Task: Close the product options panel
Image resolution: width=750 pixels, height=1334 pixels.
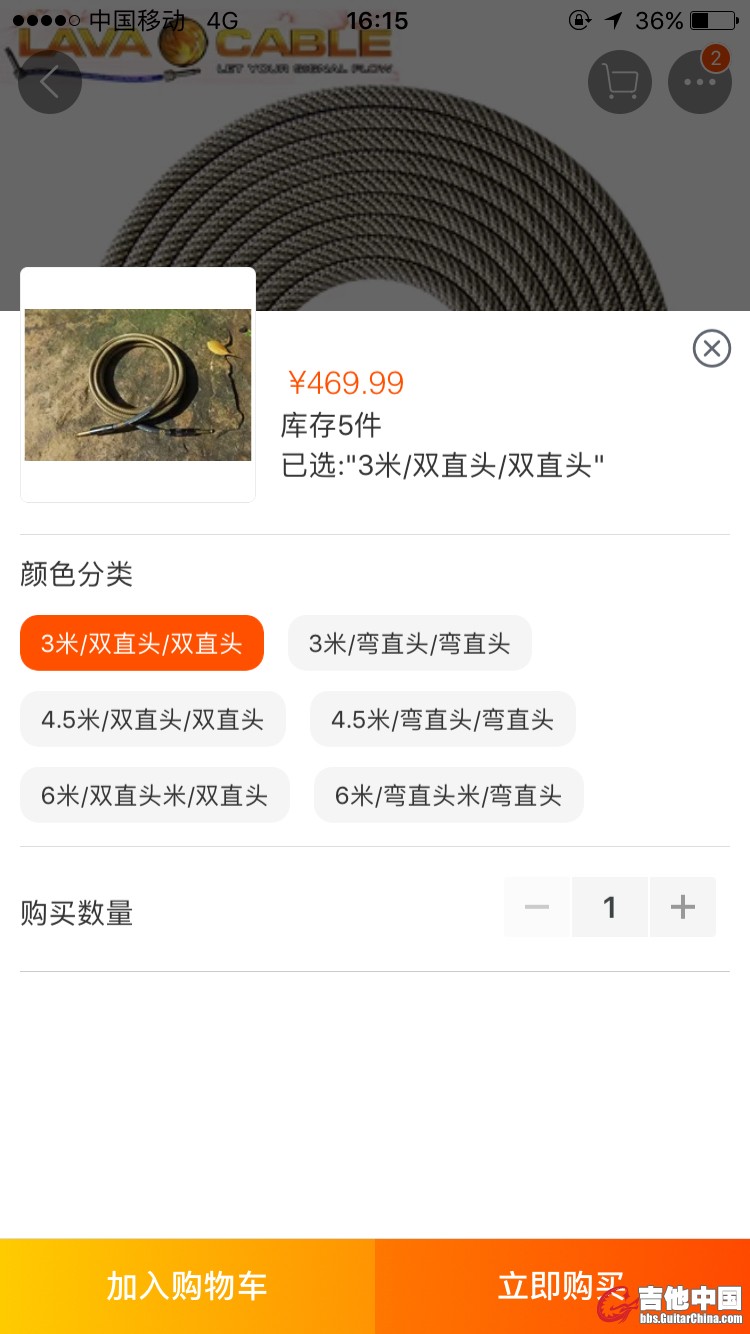Action: [711, 349]
